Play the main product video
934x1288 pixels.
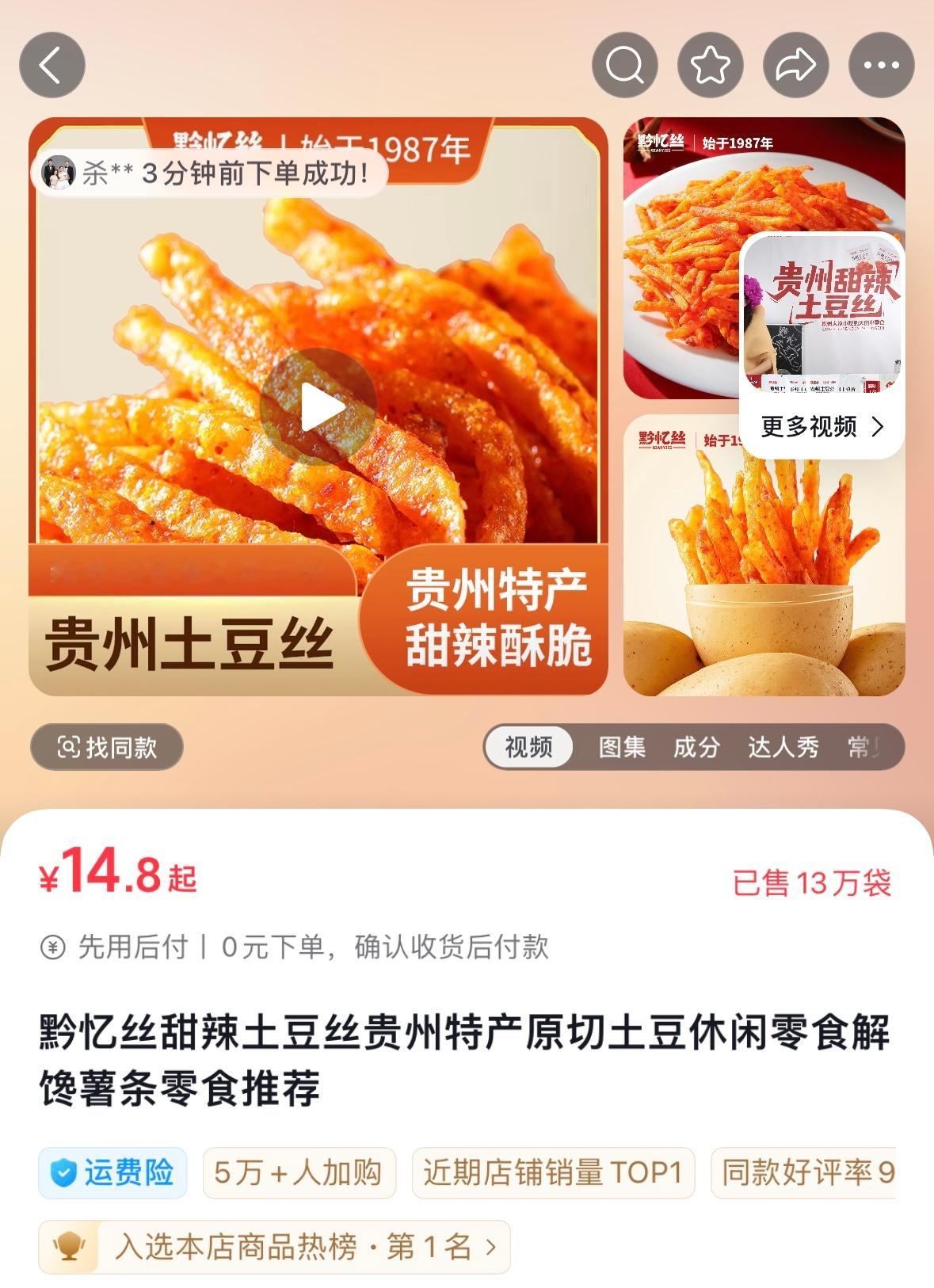(x=320, y=405)
